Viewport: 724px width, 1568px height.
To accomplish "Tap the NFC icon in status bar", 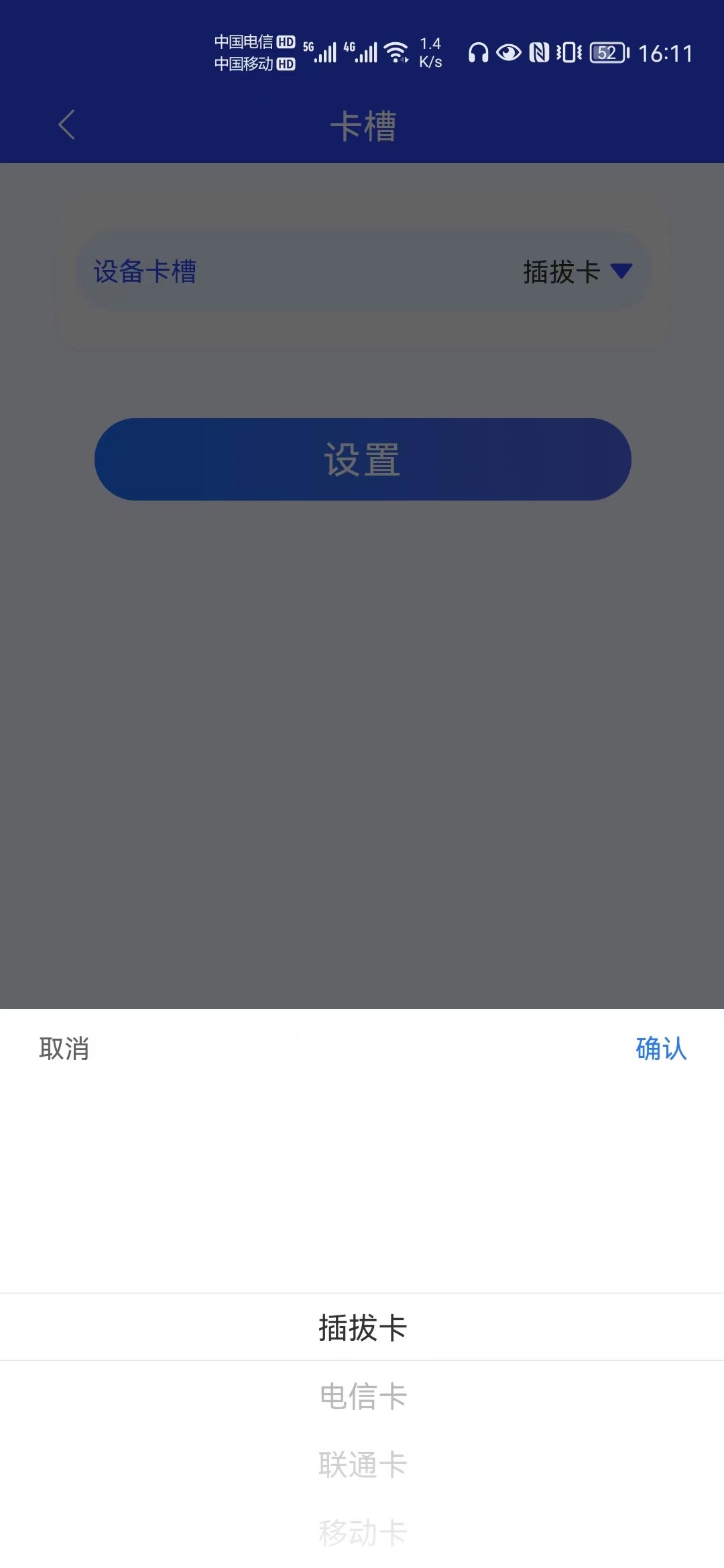I will pyautogui.click(x=538, y=51).
